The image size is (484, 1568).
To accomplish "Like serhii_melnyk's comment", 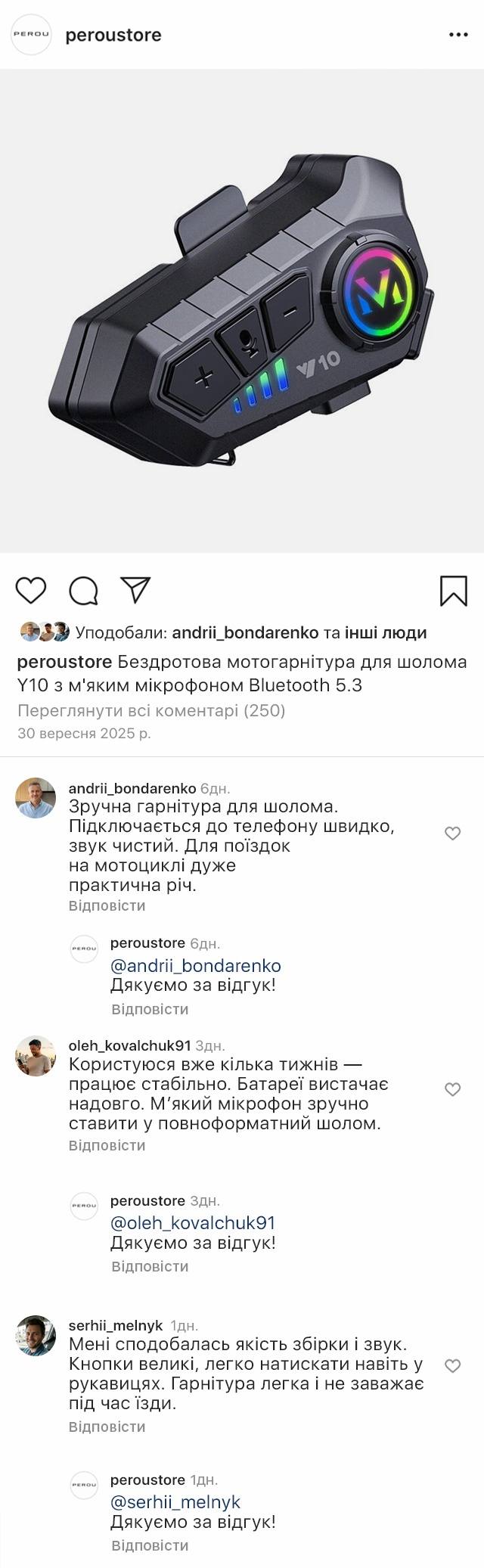I will (x=452, y=1366).
